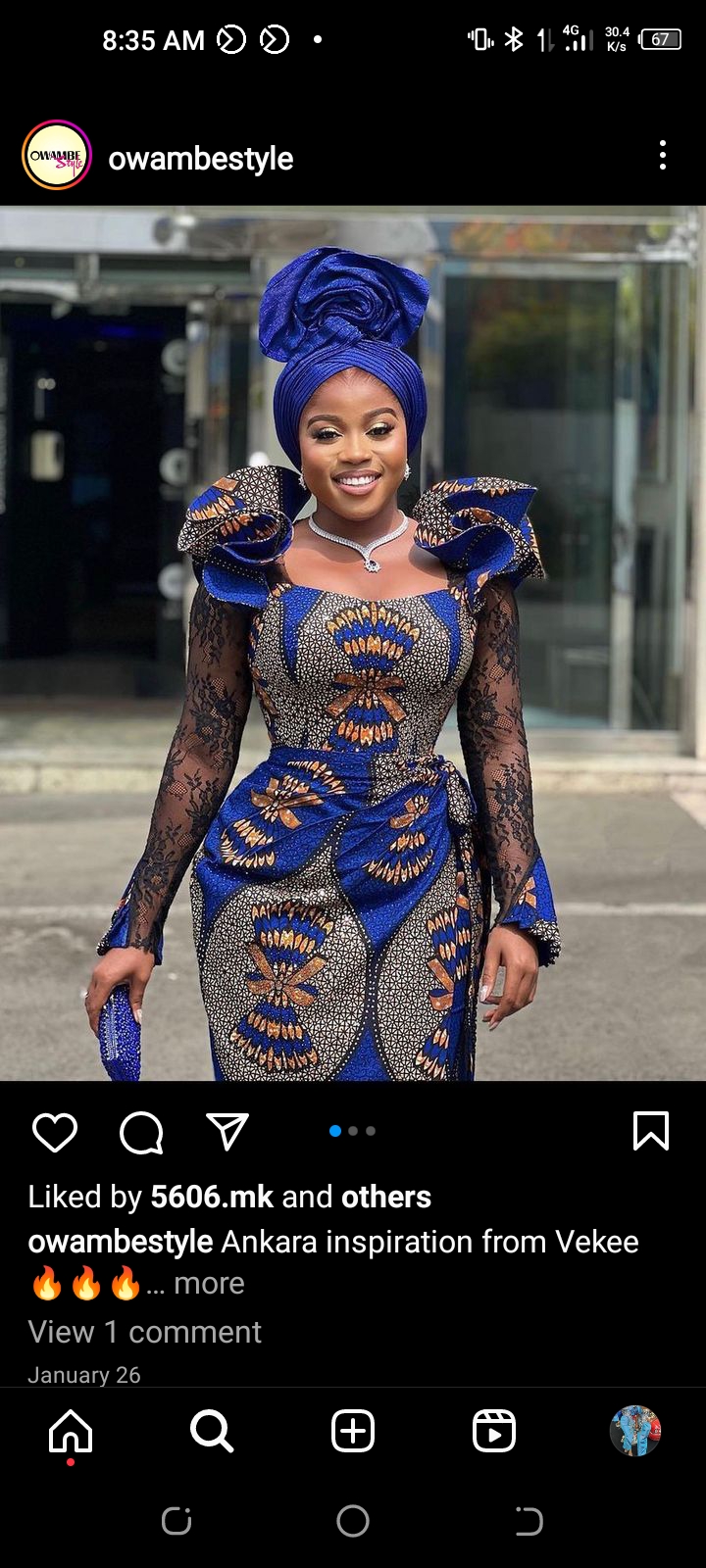Open the post's three-dot options menu

[663, 156]
